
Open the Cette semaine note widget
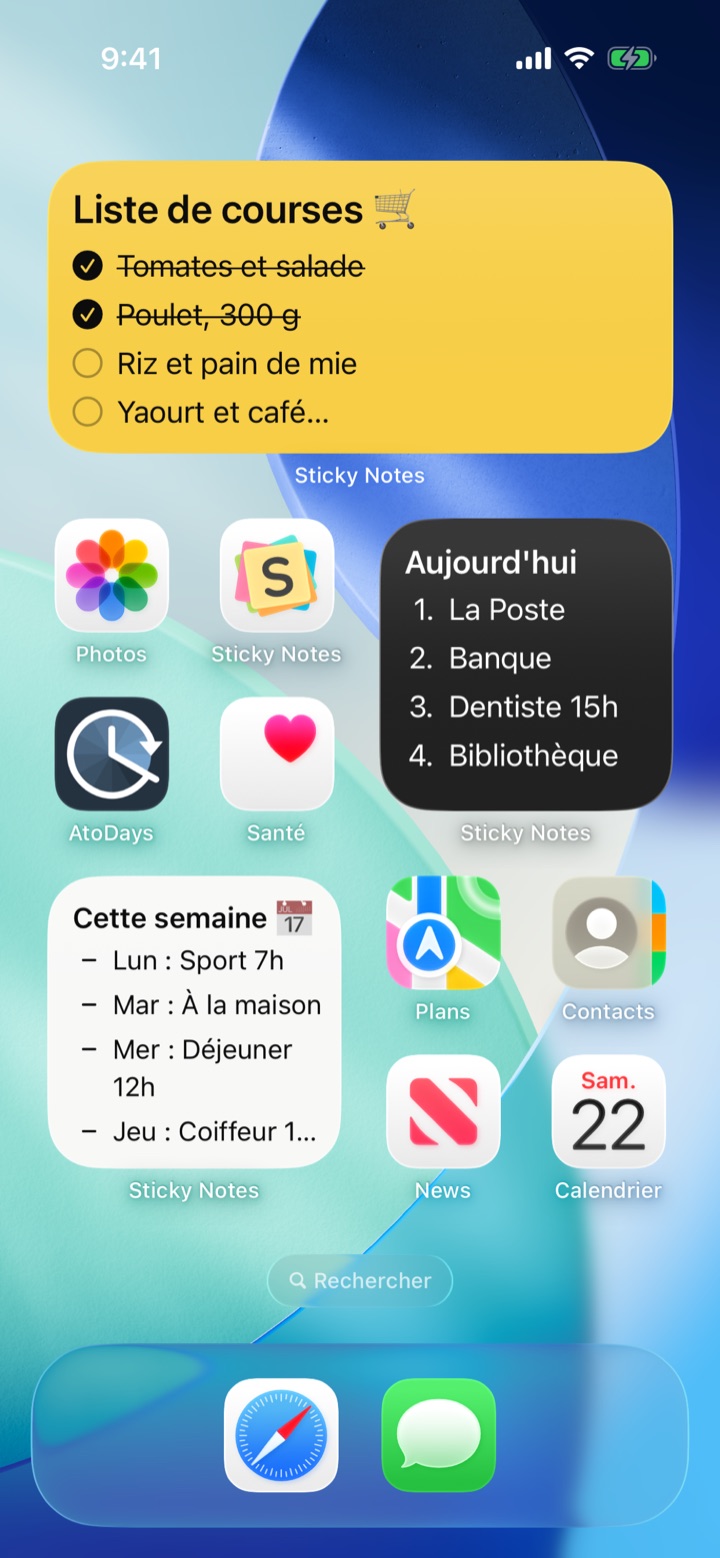[194, 1022]
